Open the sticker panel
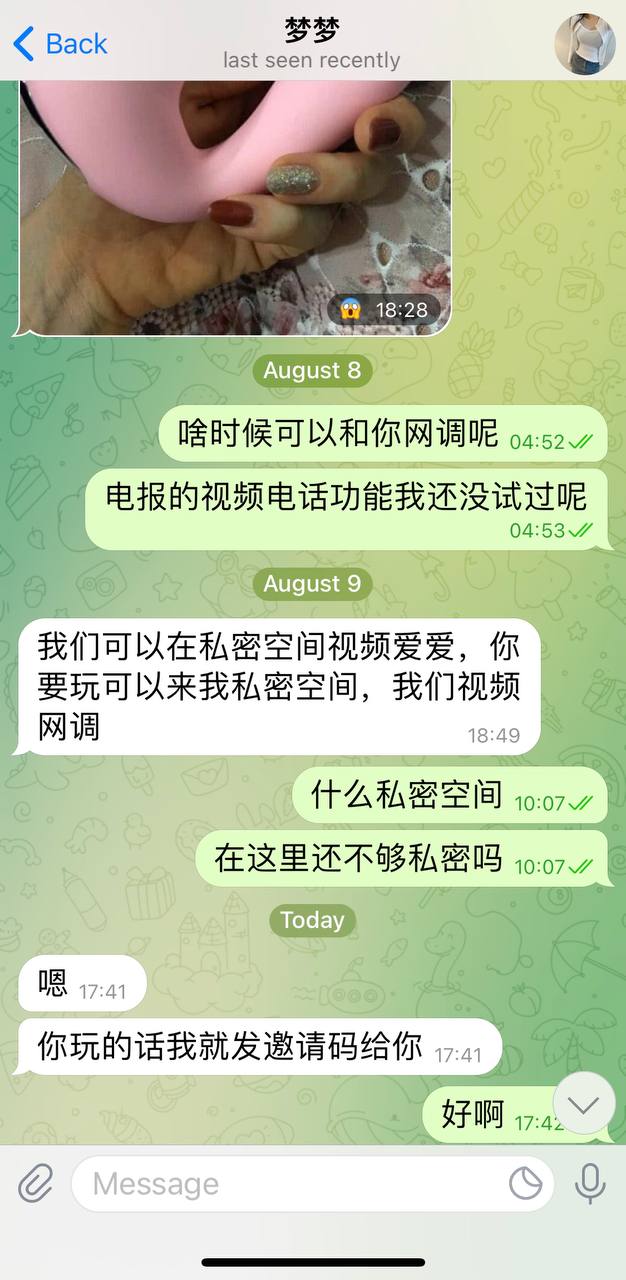626x1280 pixels. pyautogui.click(x=525, y=1184)
